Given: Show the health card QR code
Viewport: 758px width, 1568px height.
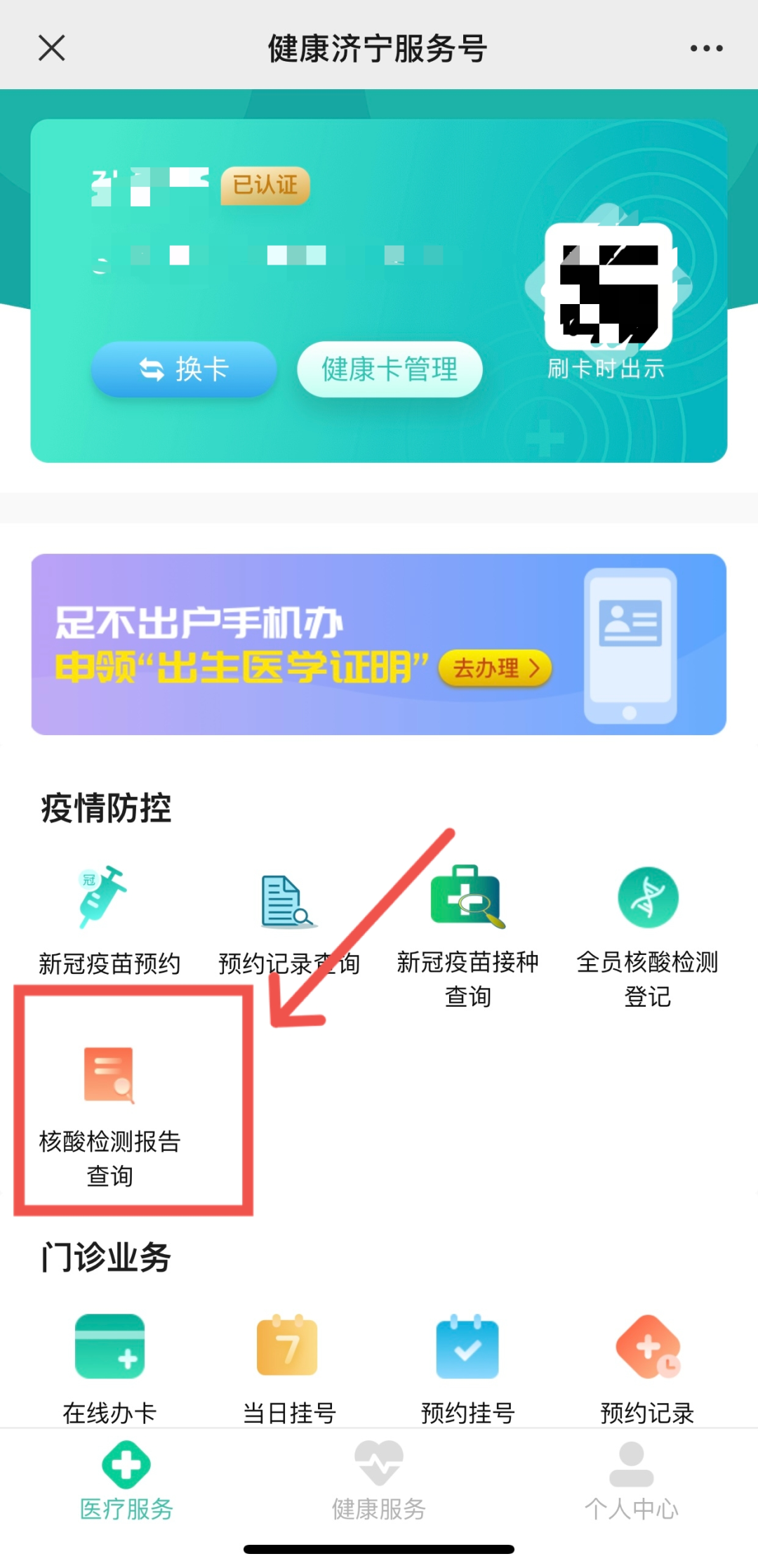Looking at the screenshot, I should (609, 286).
